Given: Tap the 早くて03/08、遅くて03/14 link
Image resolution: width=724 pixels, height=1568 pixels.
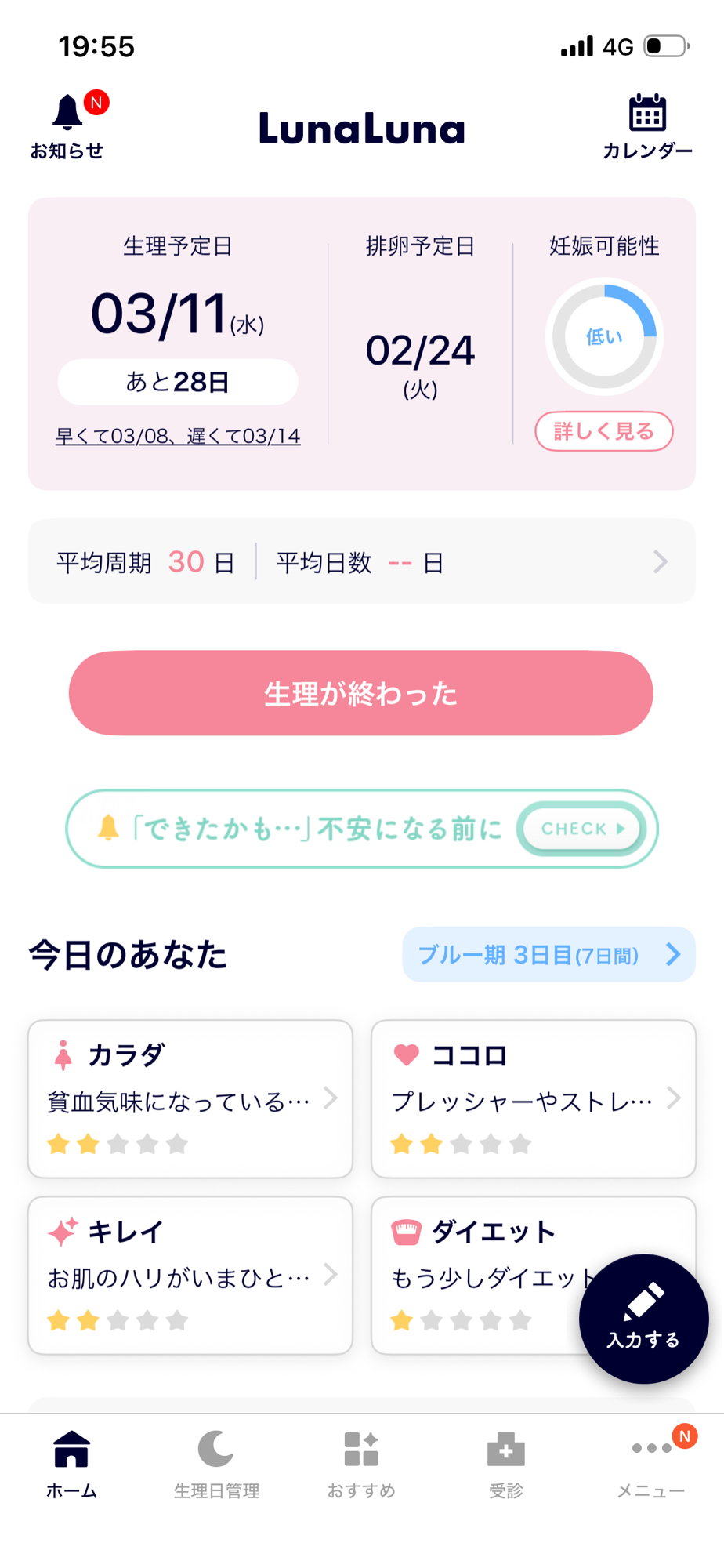Looking at the screenshot, I should [178, 436].
